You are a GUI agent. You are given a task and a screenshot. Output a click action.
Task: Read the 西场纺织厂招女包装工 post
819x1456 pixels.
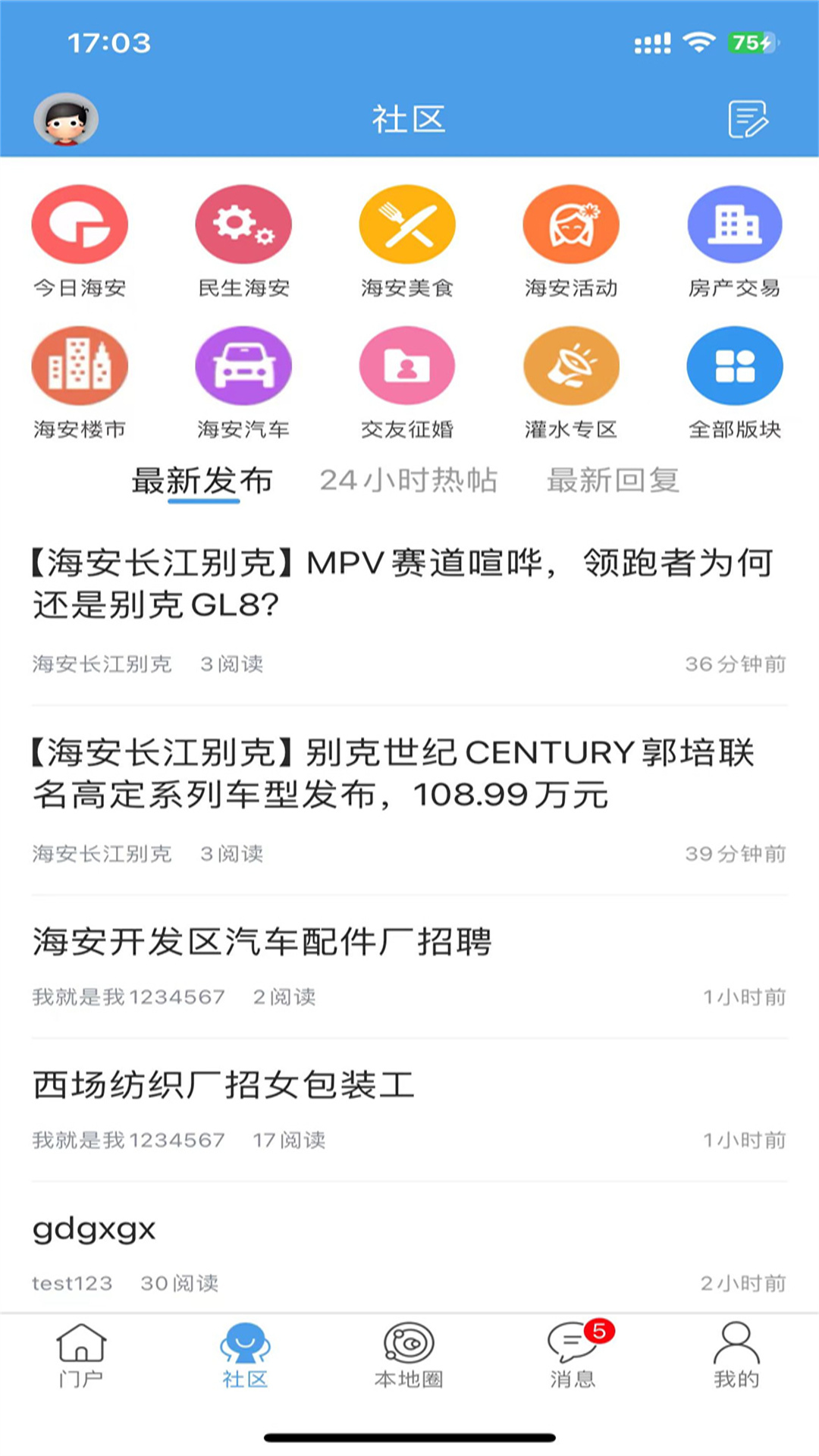point(224,1085)
